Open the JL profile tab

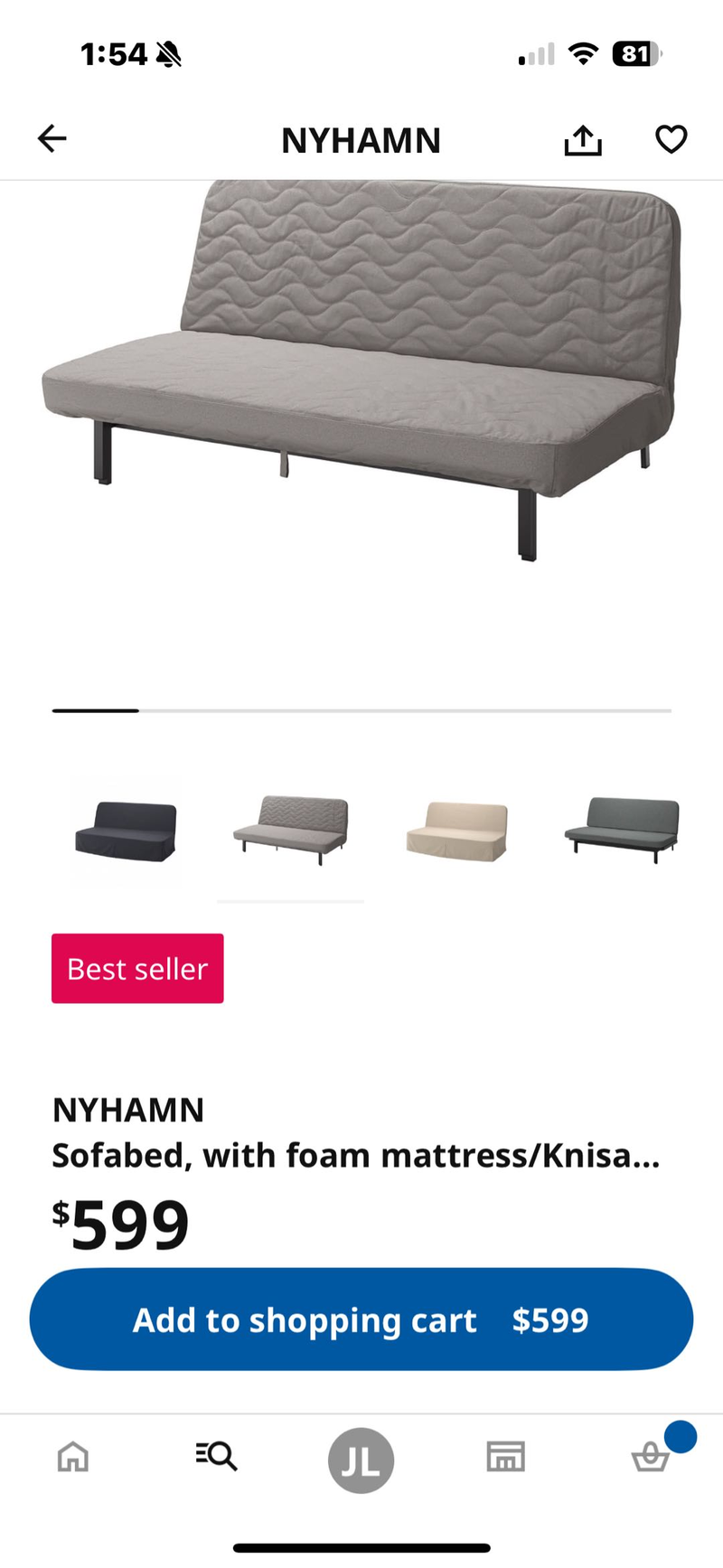pyautogui.click(x=361, y=1460)
